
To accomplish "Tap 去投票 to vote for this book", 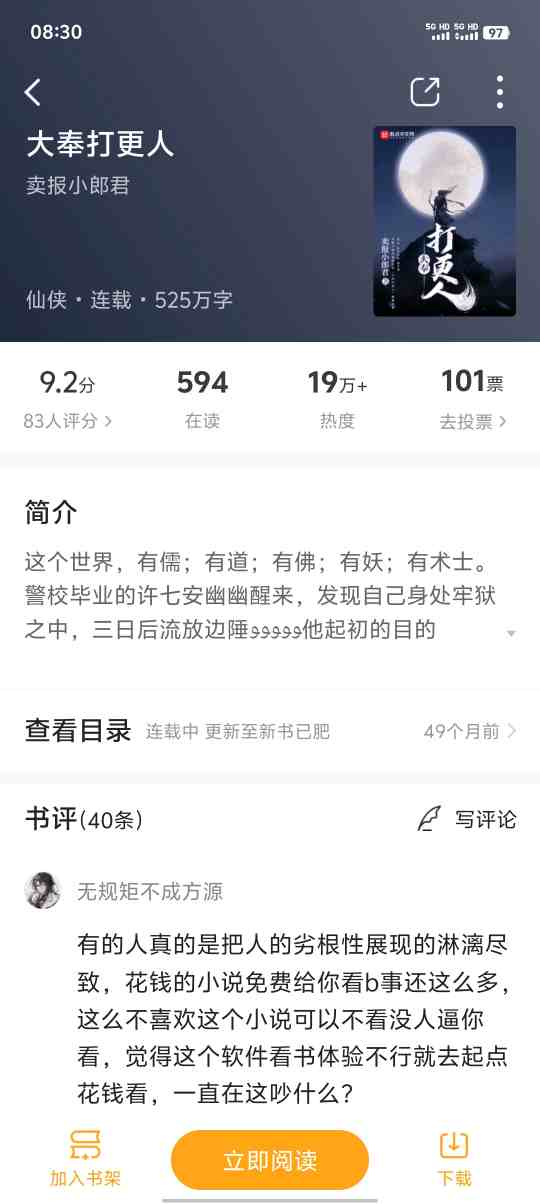I will (473, 421).
